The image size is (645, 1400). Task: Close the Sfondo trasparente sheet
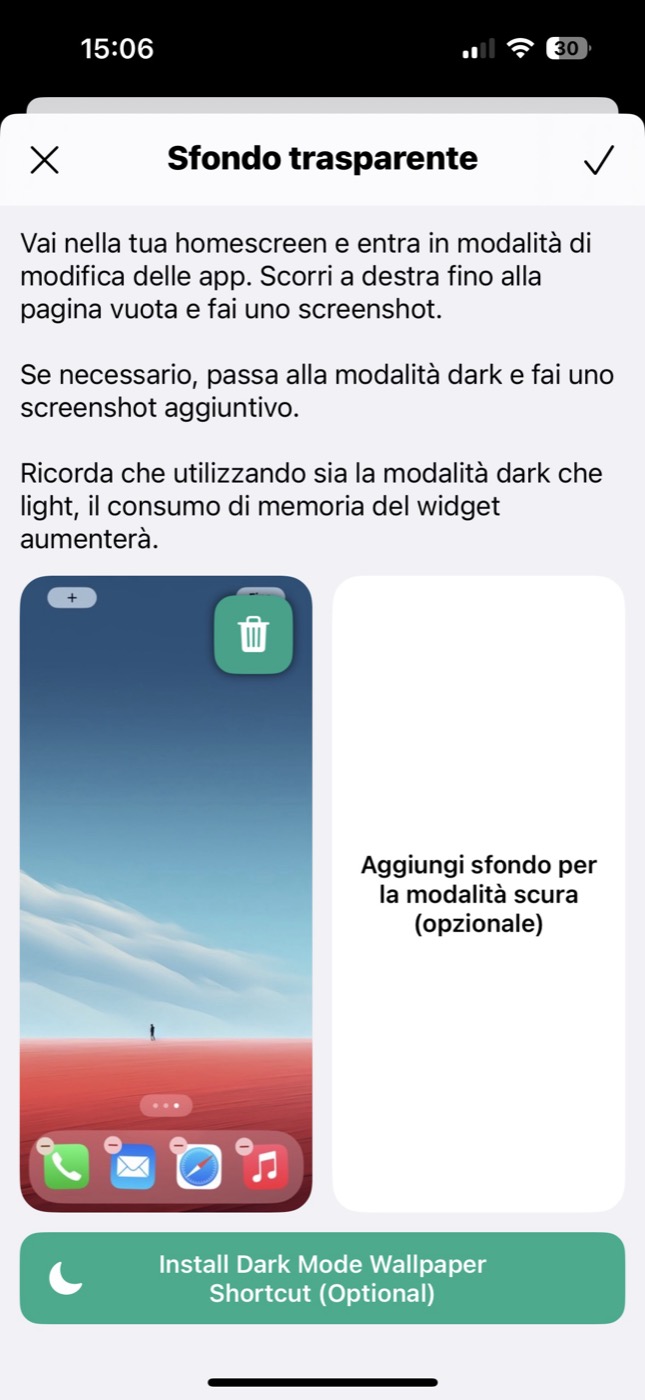click(44, 160)
